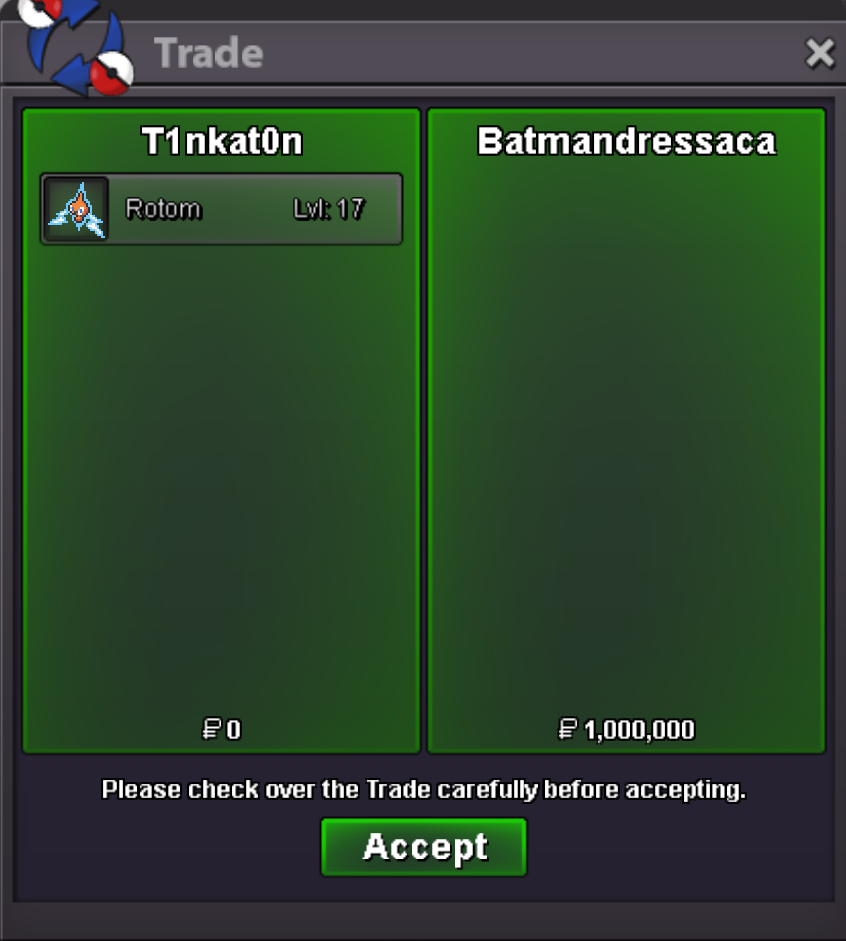Open the Rotom Lvl 17 entry
This screenshot has height=941, width=846.
(221, 209)
